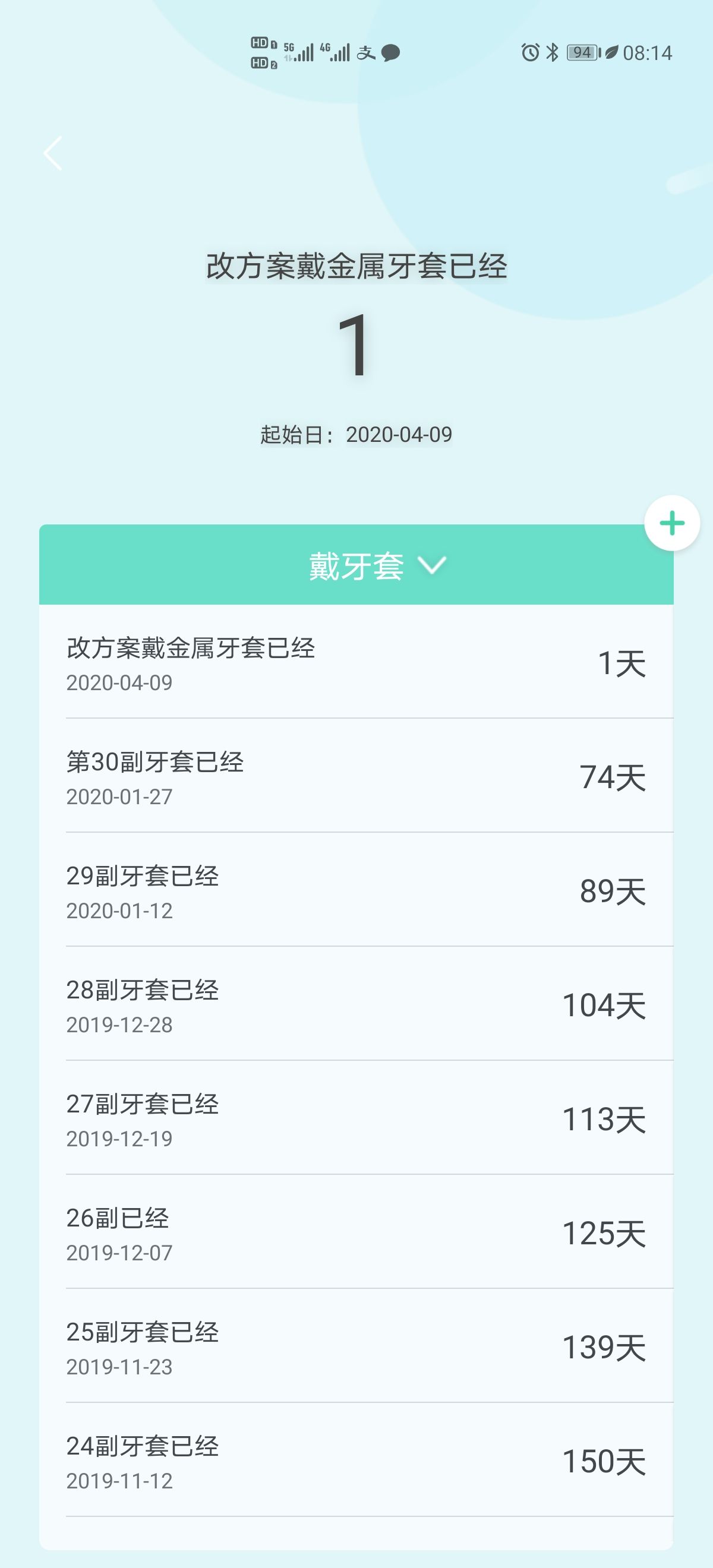Expand the 戴牙套 category dropdown
The width and height of the screenshot is (713, 1568).
(356, 565)
